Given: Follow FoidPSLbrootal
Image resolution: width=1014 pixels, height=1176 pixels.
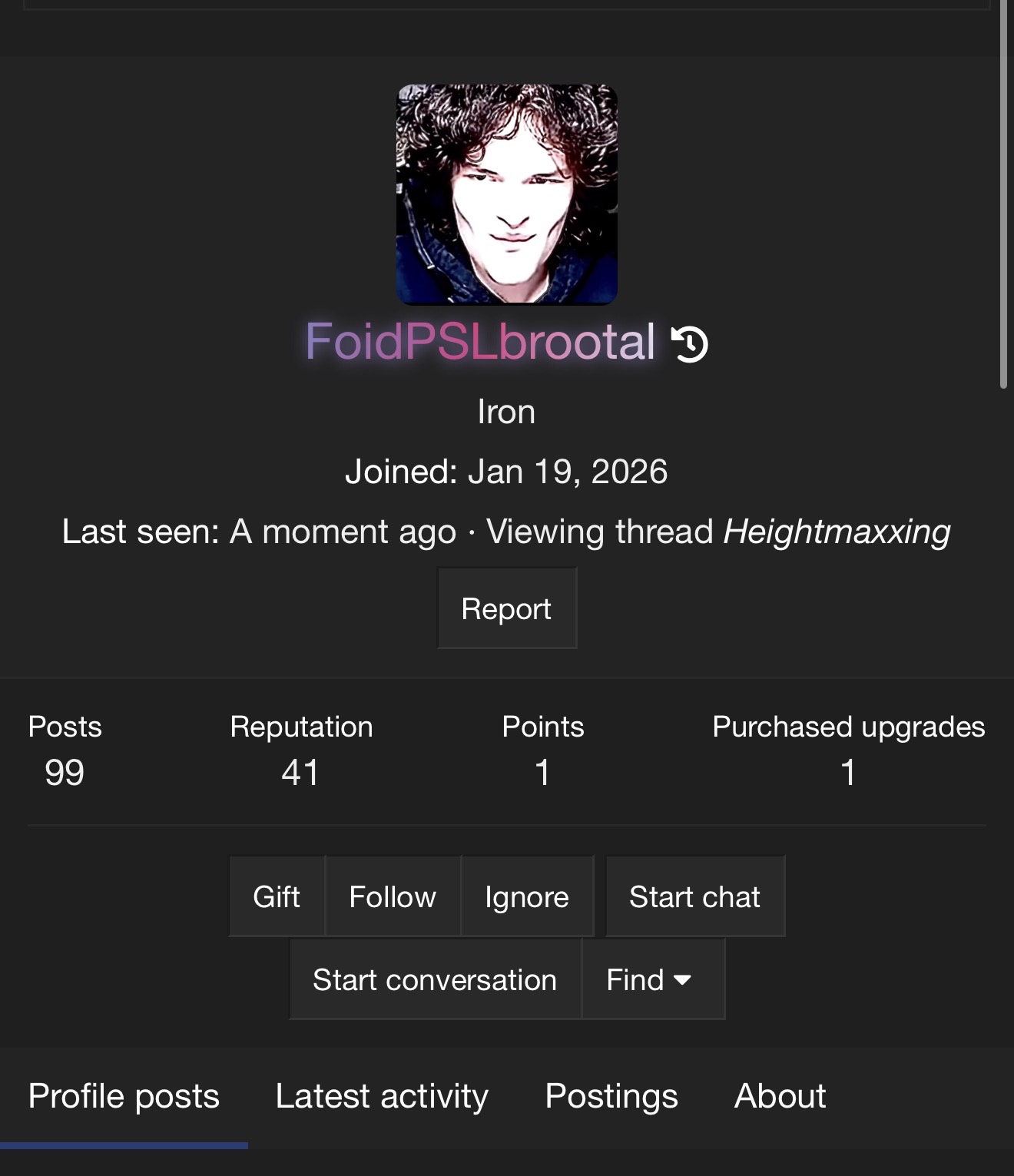Looking at the screenshot, I should pos(393,896).
